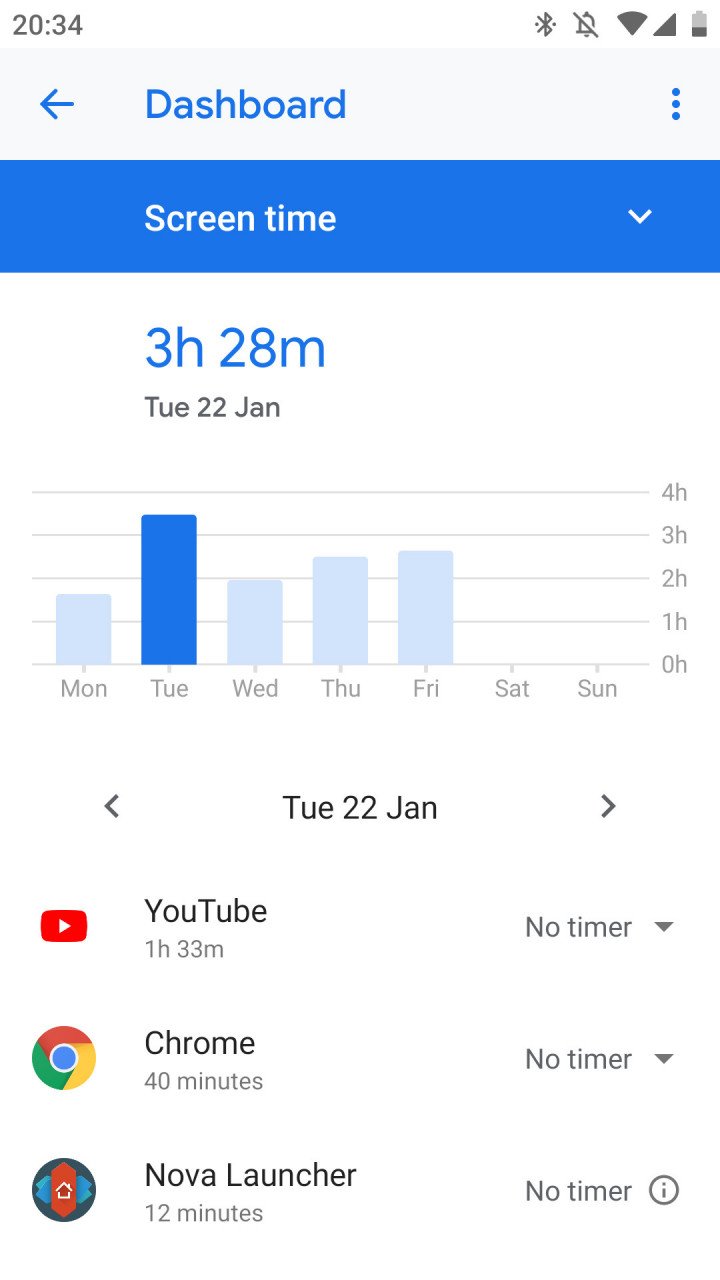Open the three-dot overflow menu
Viewport: 720px width, 1280px height.
[676, 104]
